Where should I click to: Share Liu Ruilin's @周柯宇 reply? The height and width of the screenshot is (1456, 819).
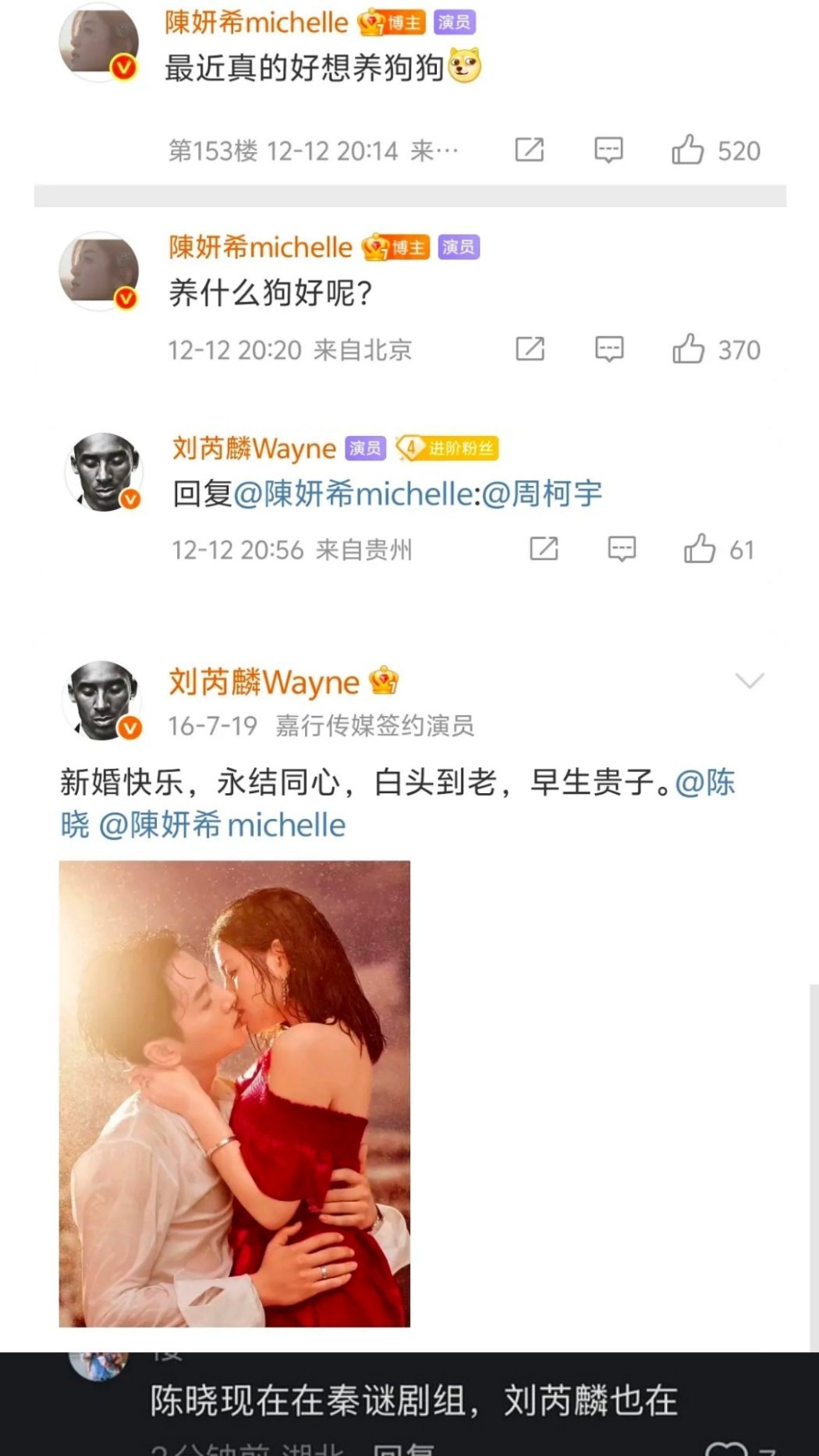pos(544,548)
